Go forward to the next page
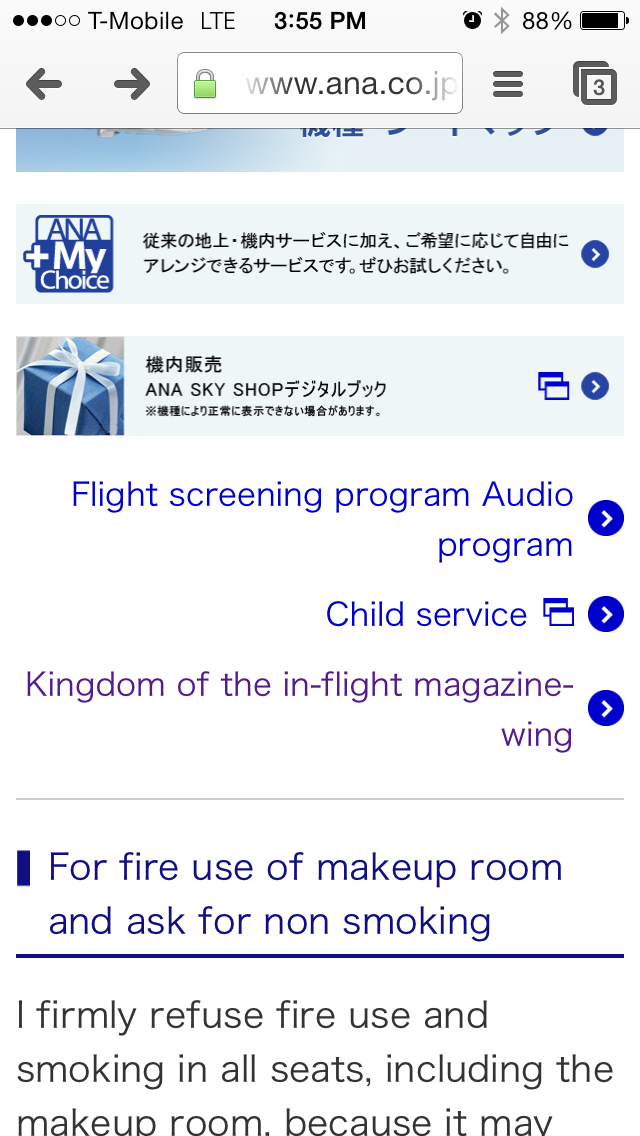 (131, 84)
